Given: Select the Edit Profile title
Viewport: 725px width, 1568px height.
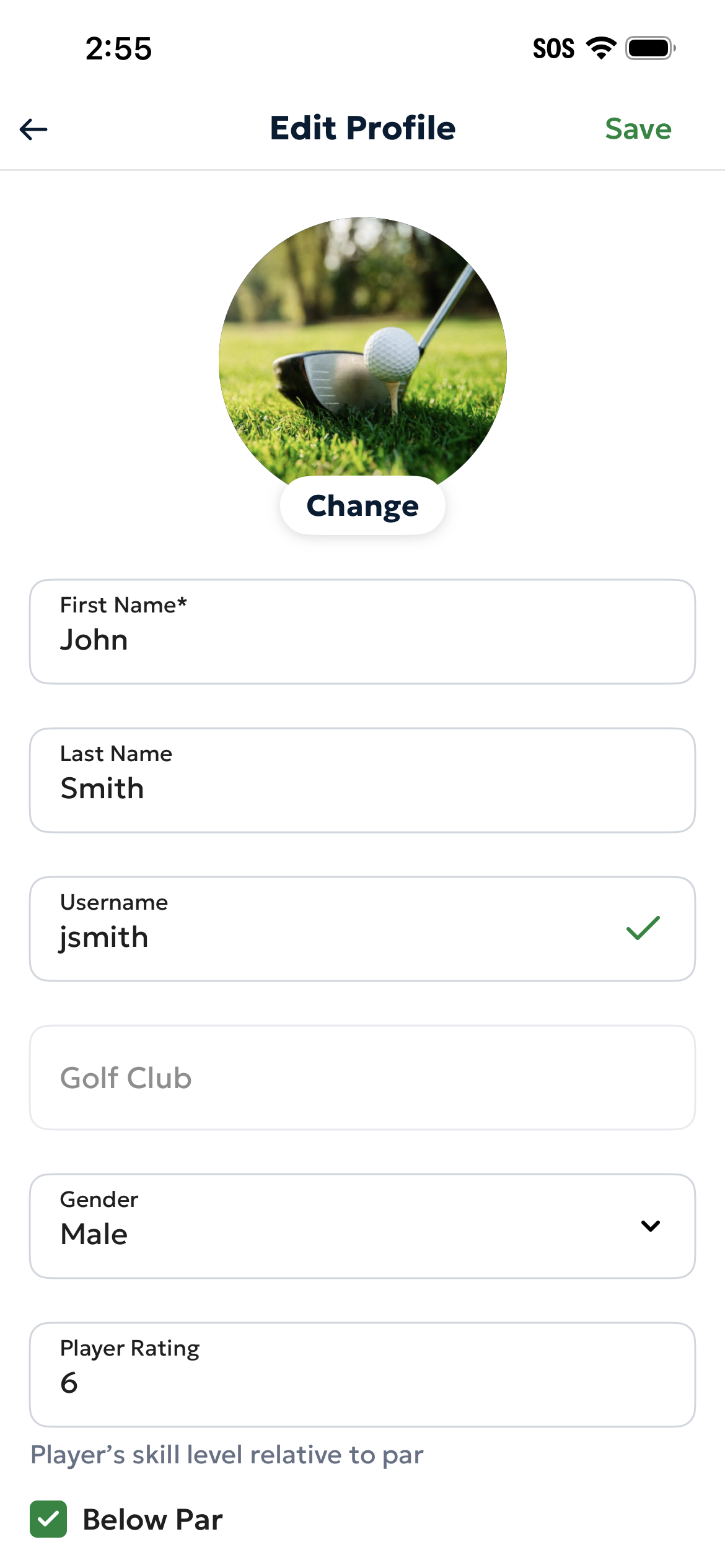Looking at the screenshot, I should tap(362, 128).
